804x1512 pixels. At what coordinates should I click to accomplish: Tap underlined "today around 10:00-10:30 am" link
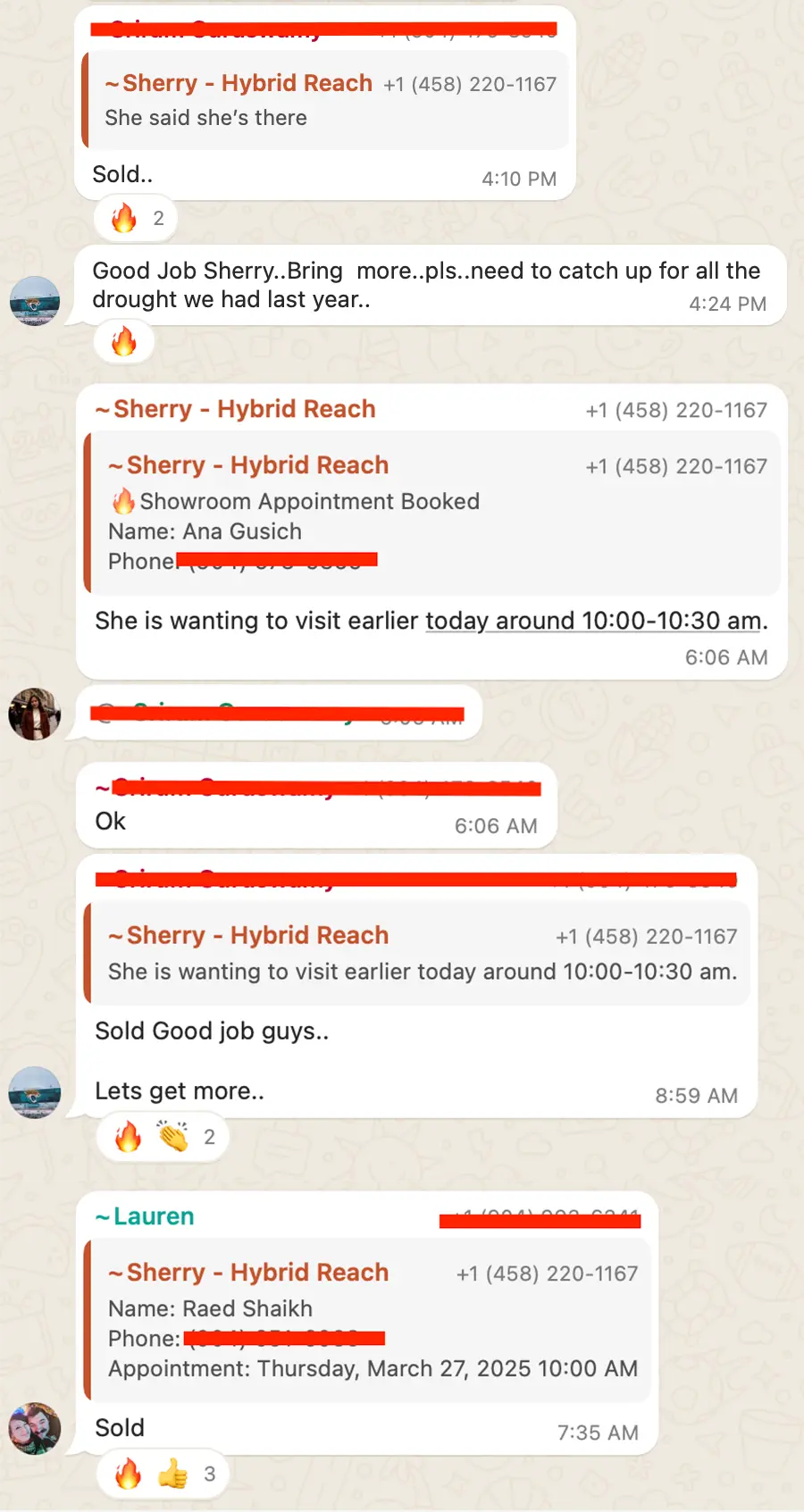[x=593, y=621]
